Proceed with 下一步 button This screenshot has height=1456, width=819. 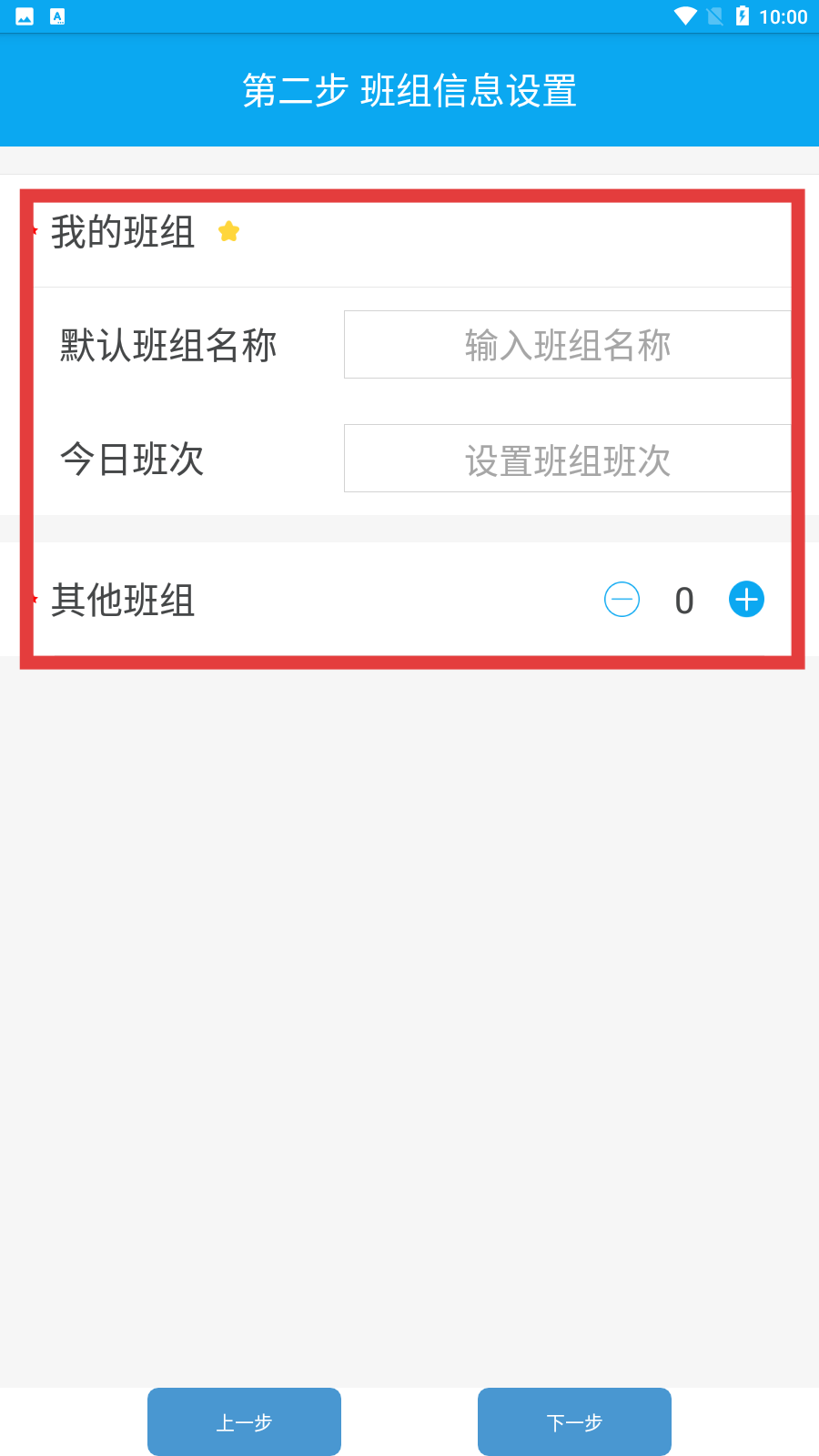(x=574, y=1421)
